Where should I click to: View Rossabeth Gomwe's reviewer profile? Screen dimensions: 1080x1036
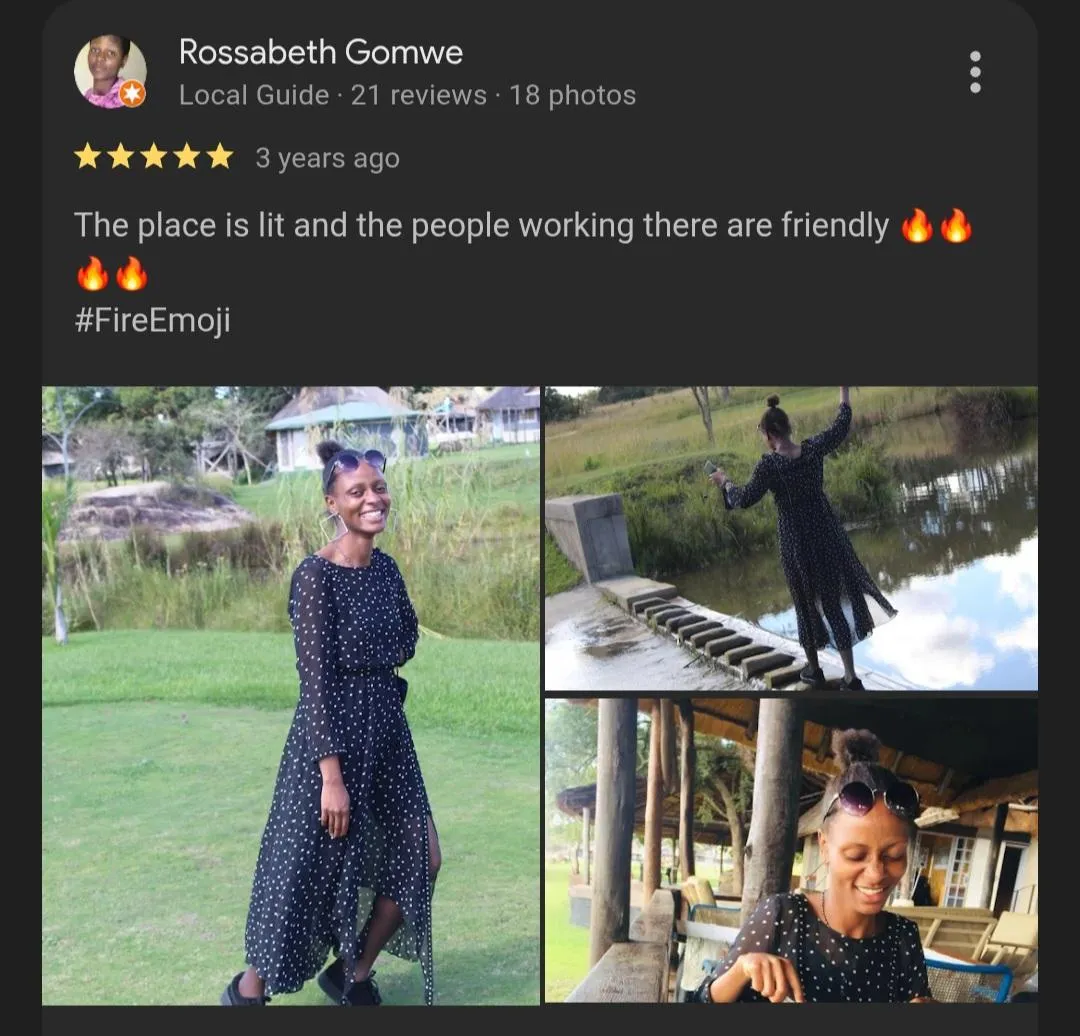click(320, 52)
